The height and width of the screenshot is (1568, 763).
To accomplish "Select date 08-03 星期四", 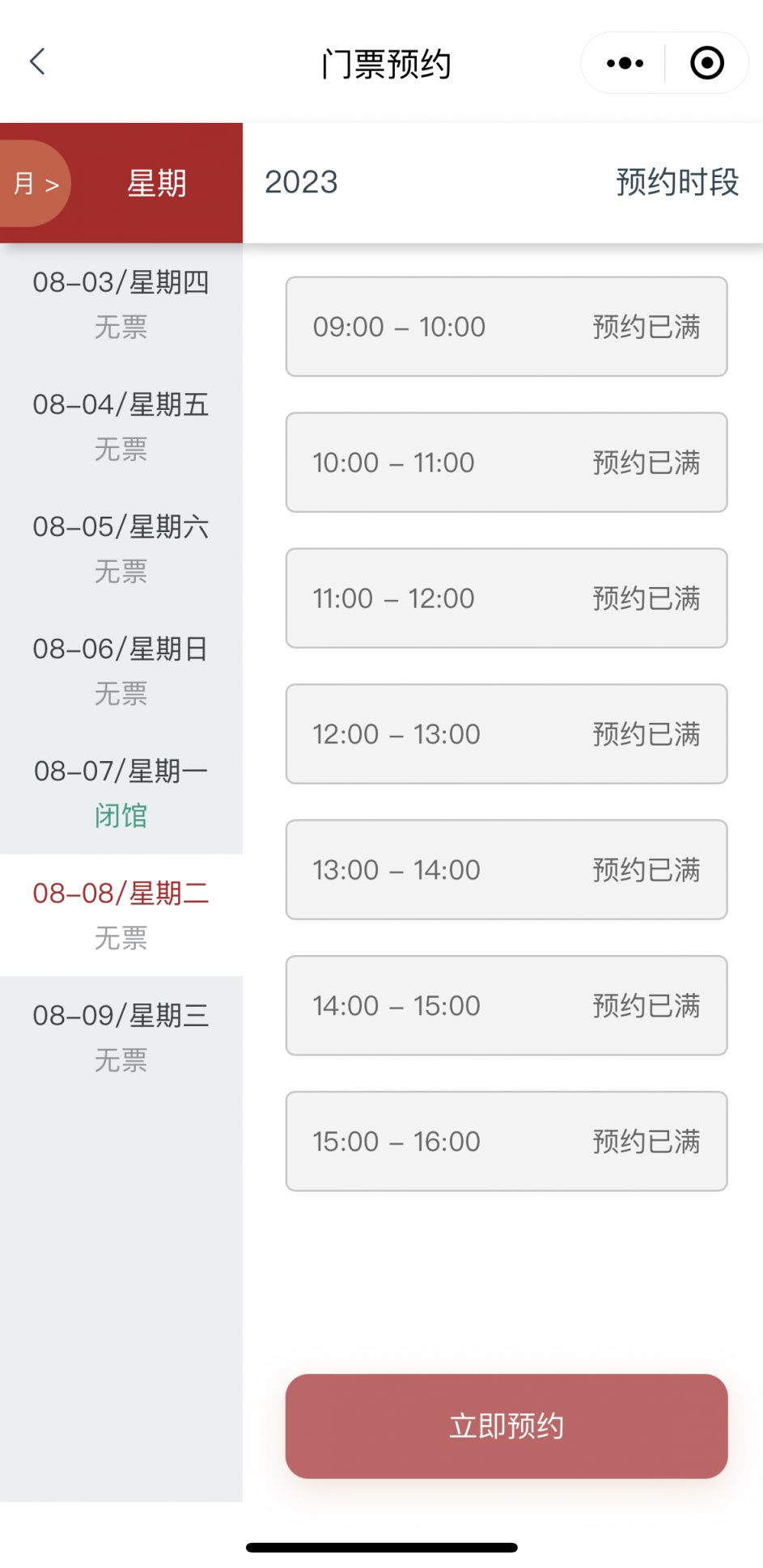I will pyautogui.click(x=121, y=305).
